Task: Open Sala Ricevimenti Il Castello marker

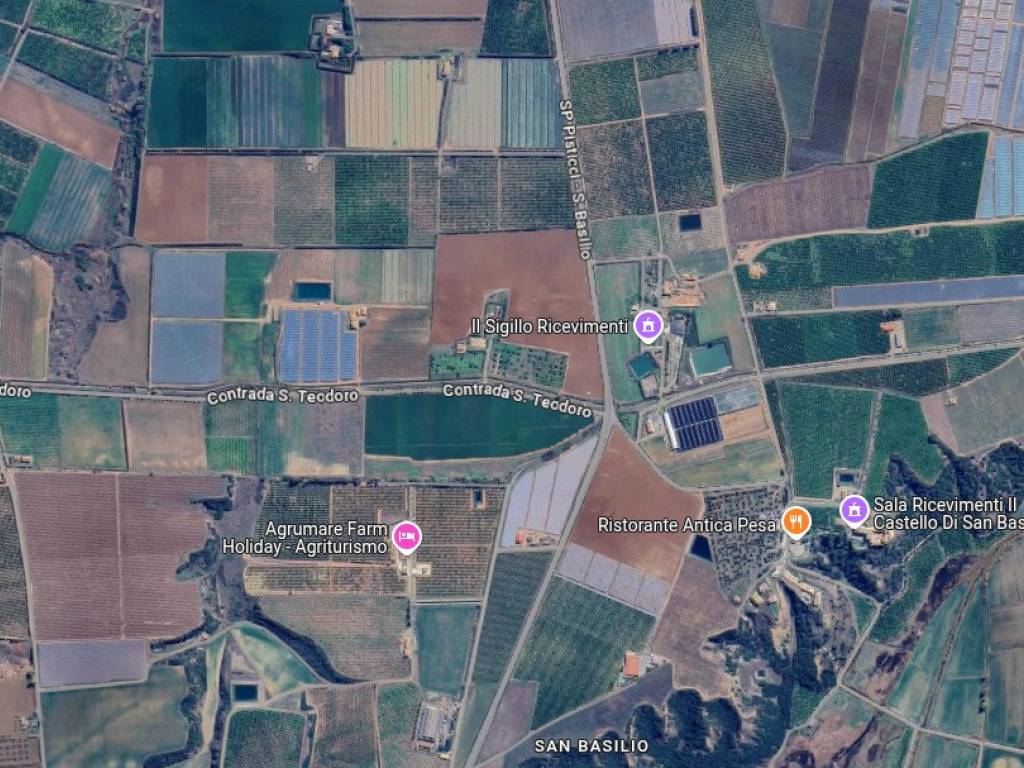Action: click(x=853, y=510)
